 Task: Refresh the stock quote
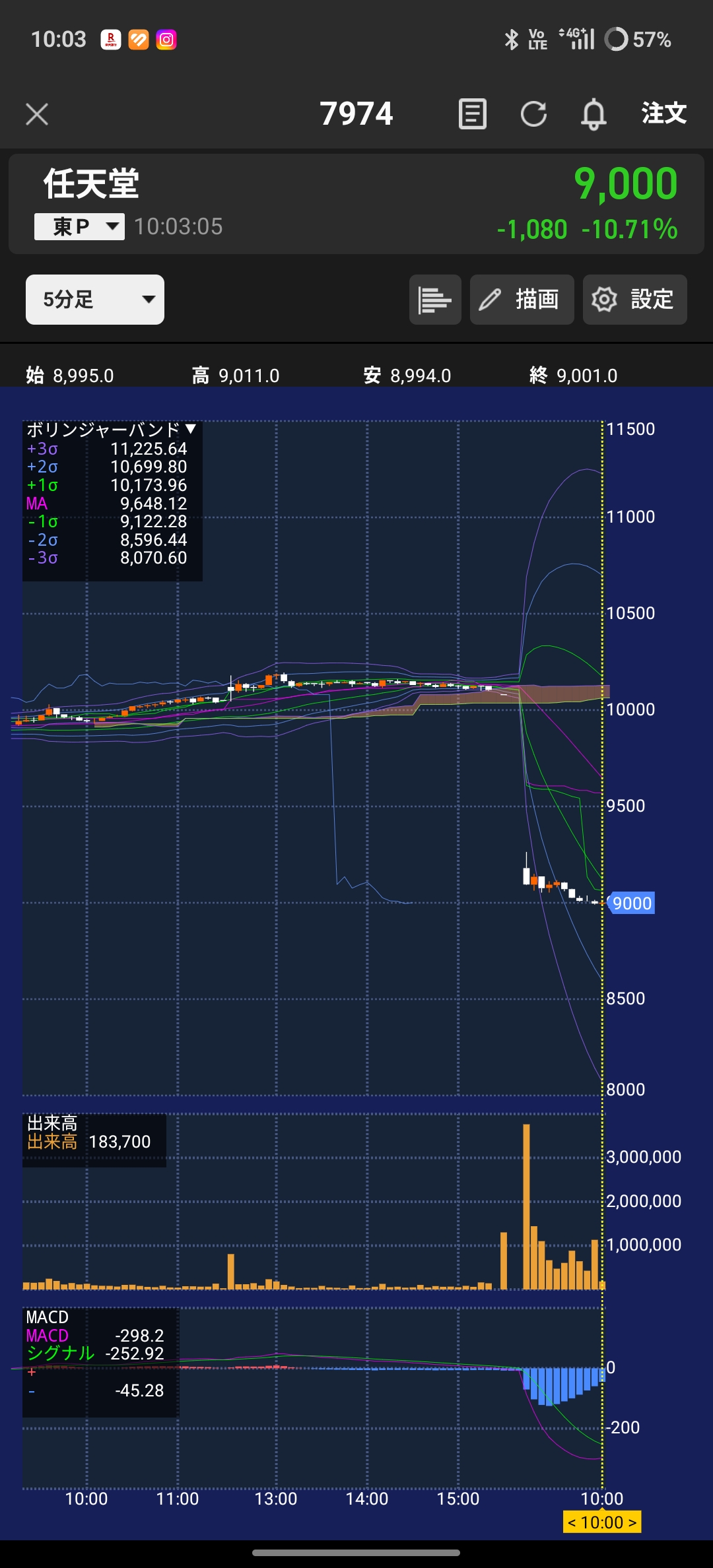coord(533,114)
